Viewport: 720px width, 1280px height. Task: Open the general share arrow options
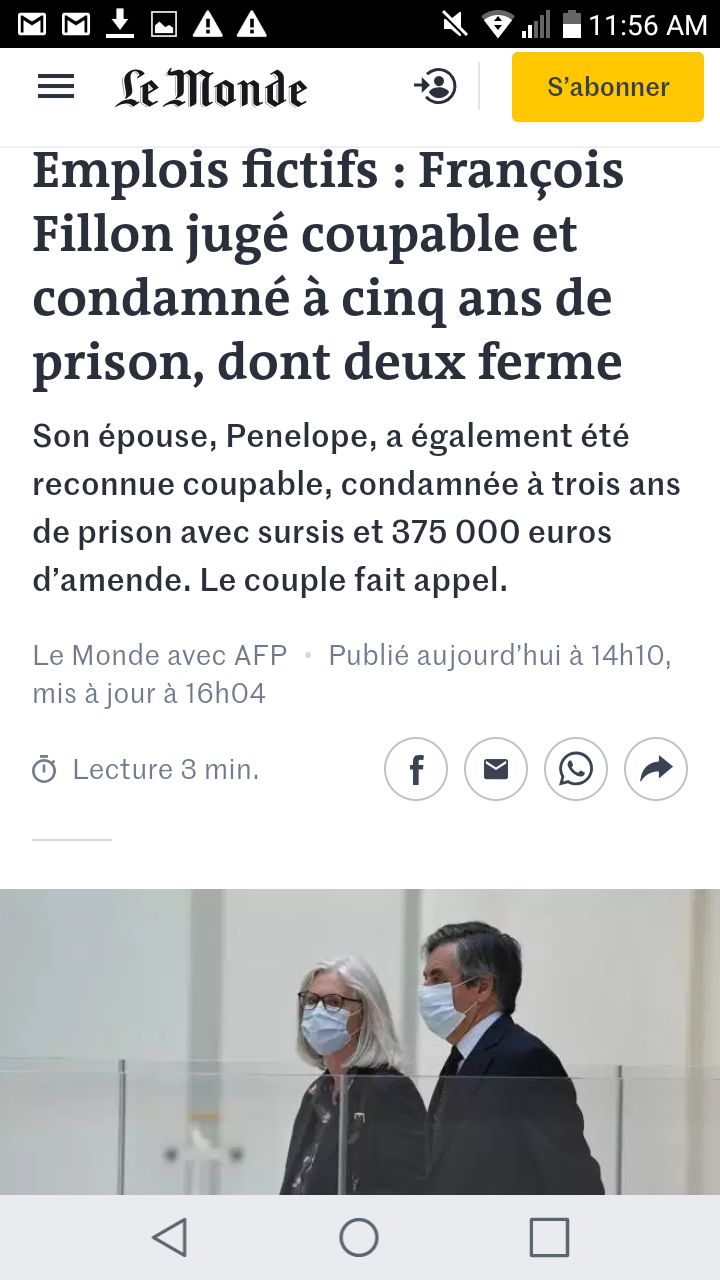point(656,769)
